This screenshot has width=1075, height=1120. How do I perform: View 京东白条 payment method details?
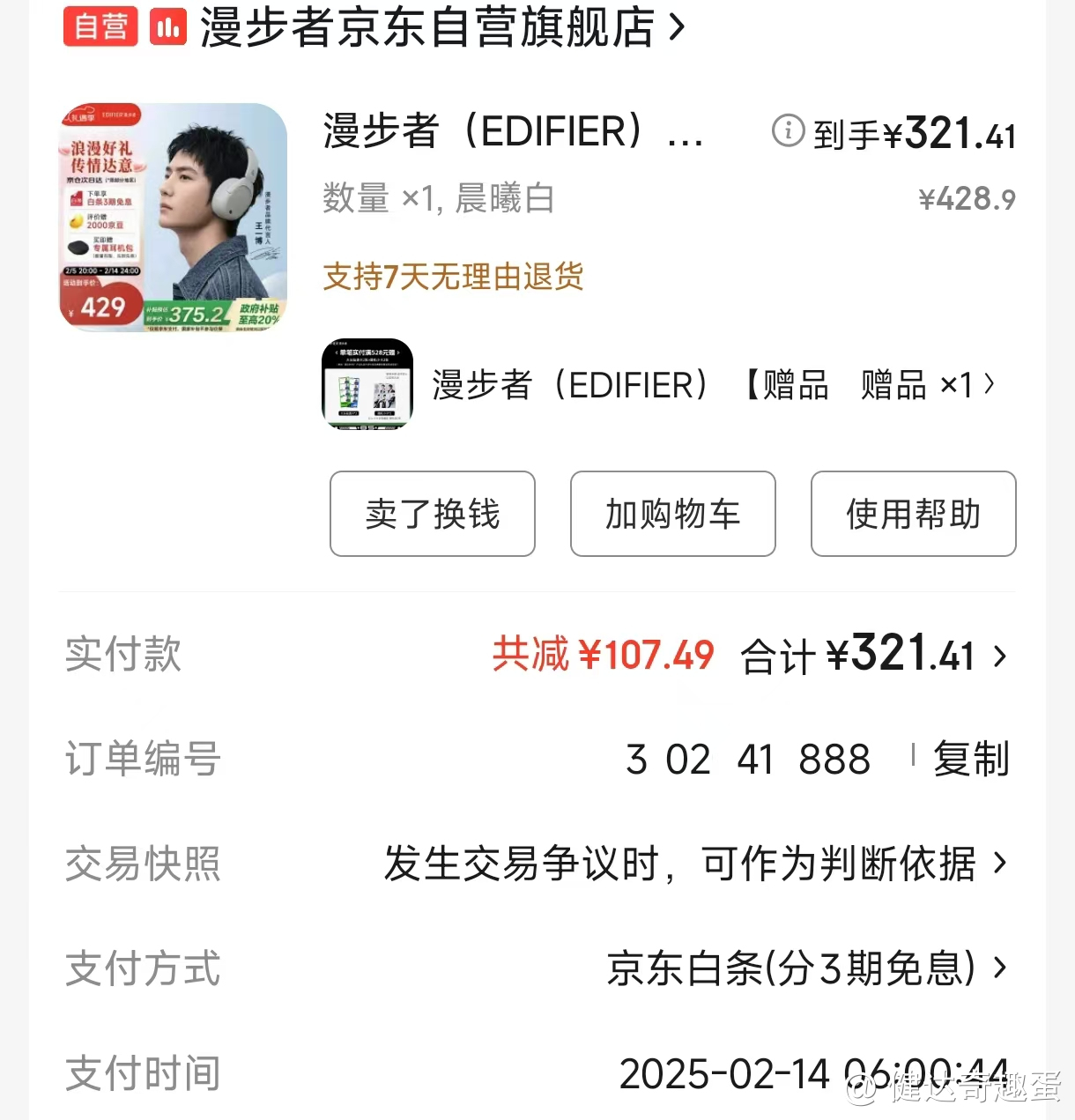point(805,968)
